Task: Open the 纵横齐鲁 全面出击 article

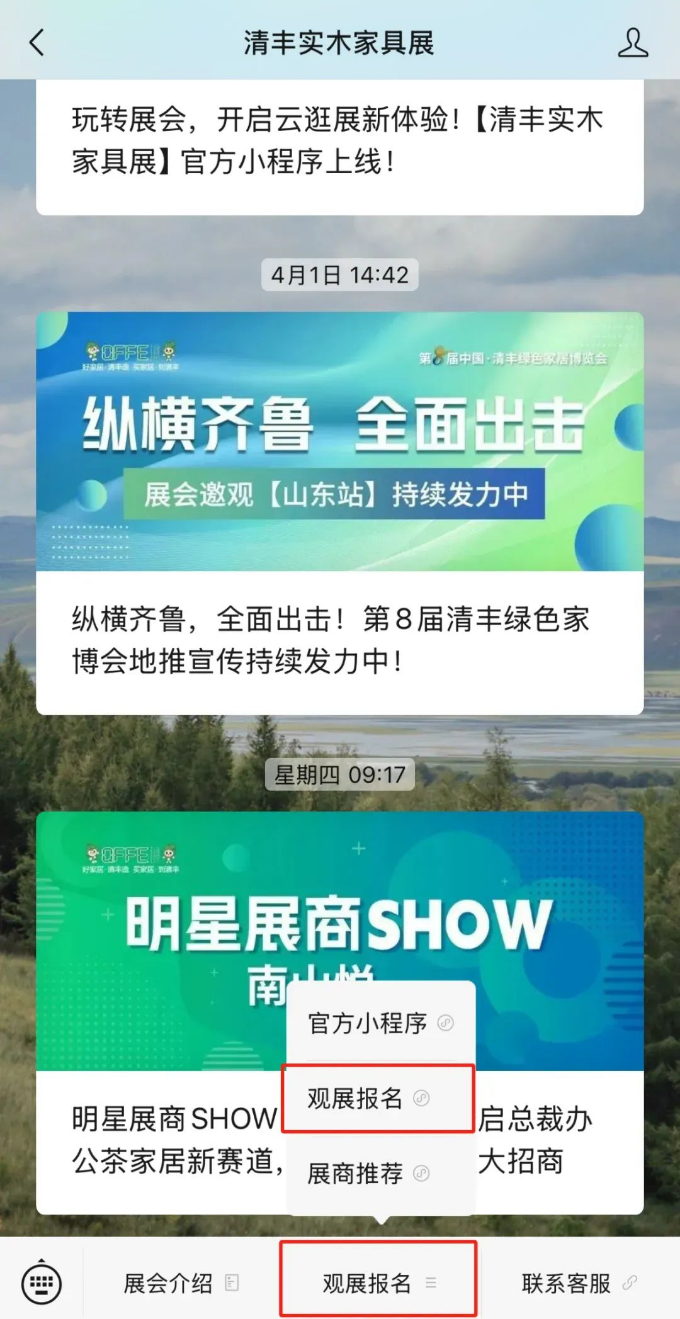Action: [x=339, y=510]
